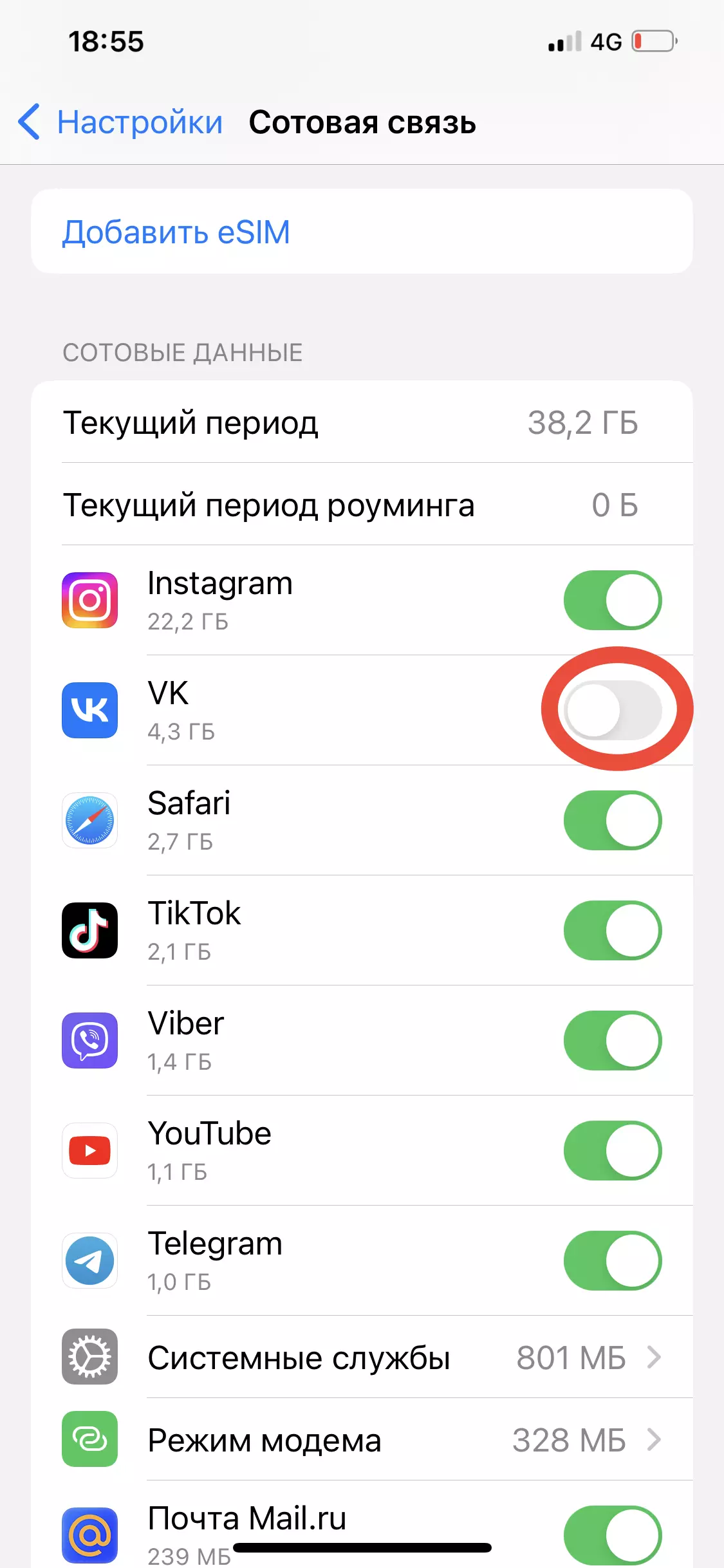Tap Добавить eSIM
This screenshot has width=724, height=1568.
[176, 232]
